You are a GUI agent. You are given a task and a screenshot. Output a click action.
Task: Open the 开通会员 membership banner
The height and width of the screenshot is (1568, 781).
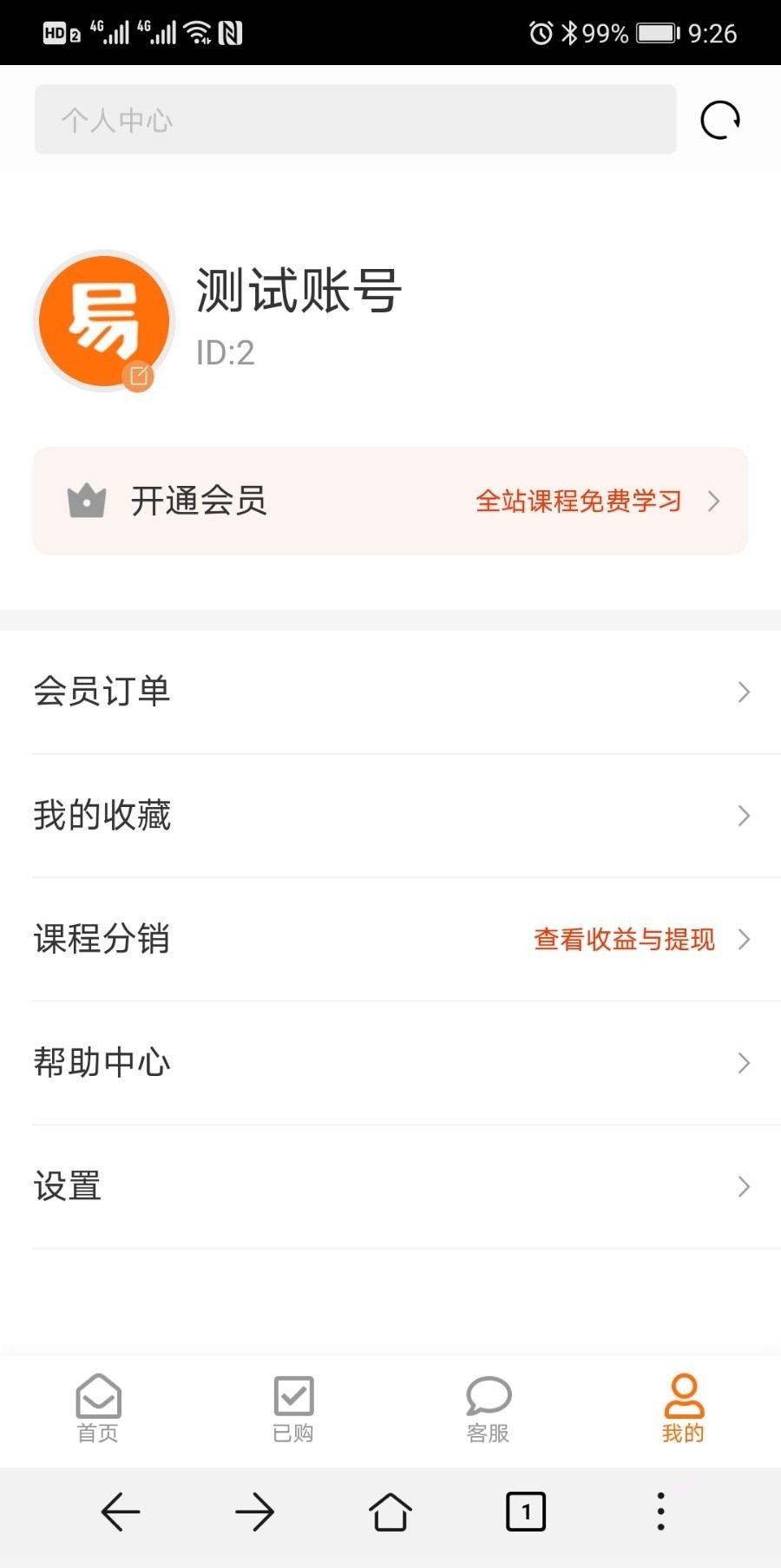(390, 501)
